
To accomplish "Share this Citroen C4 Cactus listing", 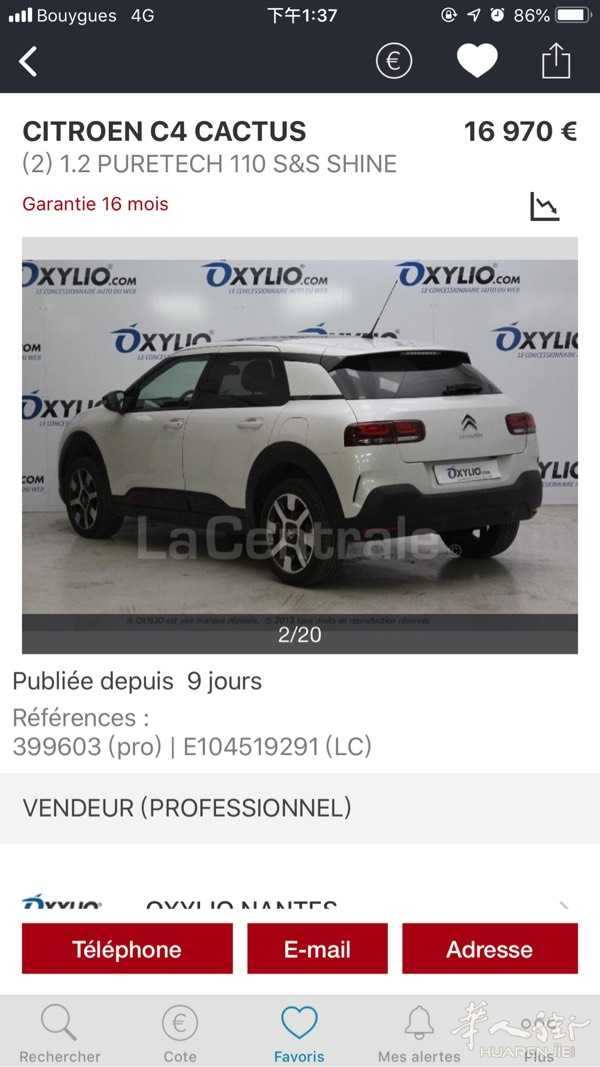I will [556, 61].
